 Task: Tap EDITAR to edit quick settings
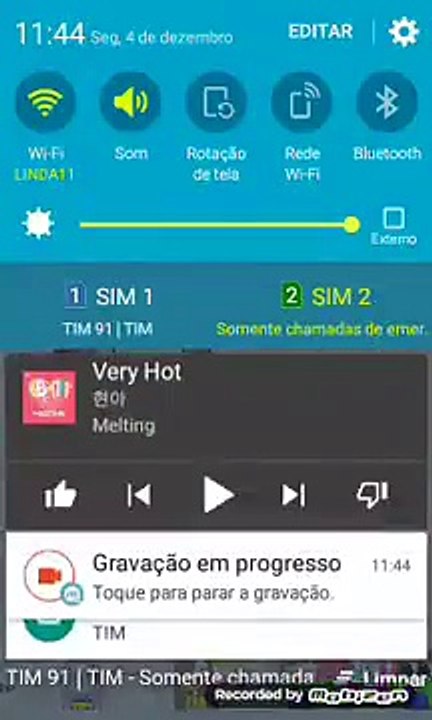320,31
